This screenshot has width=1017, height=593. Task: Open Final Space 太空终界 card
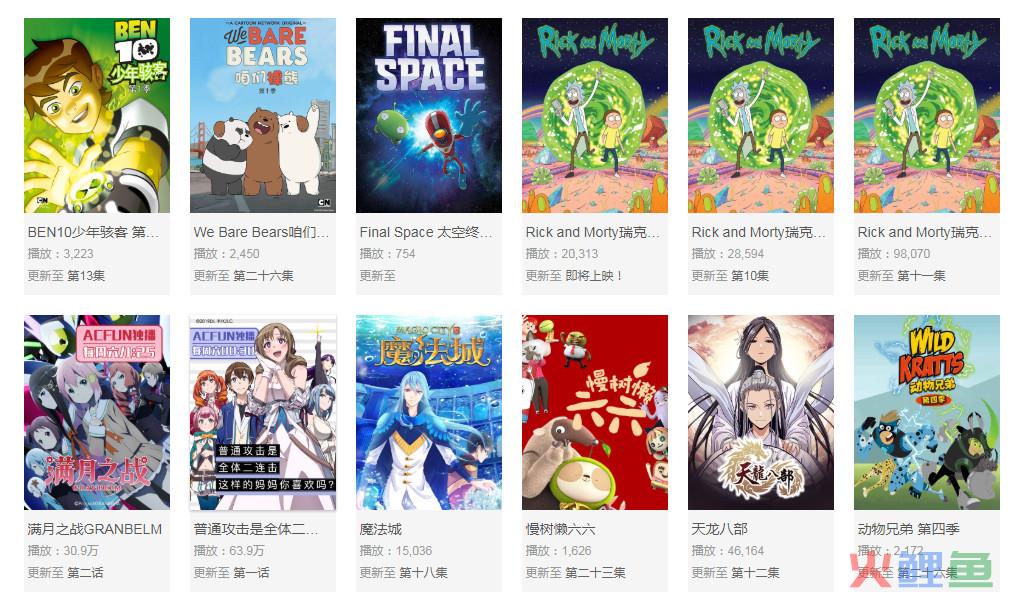[429, 115]
